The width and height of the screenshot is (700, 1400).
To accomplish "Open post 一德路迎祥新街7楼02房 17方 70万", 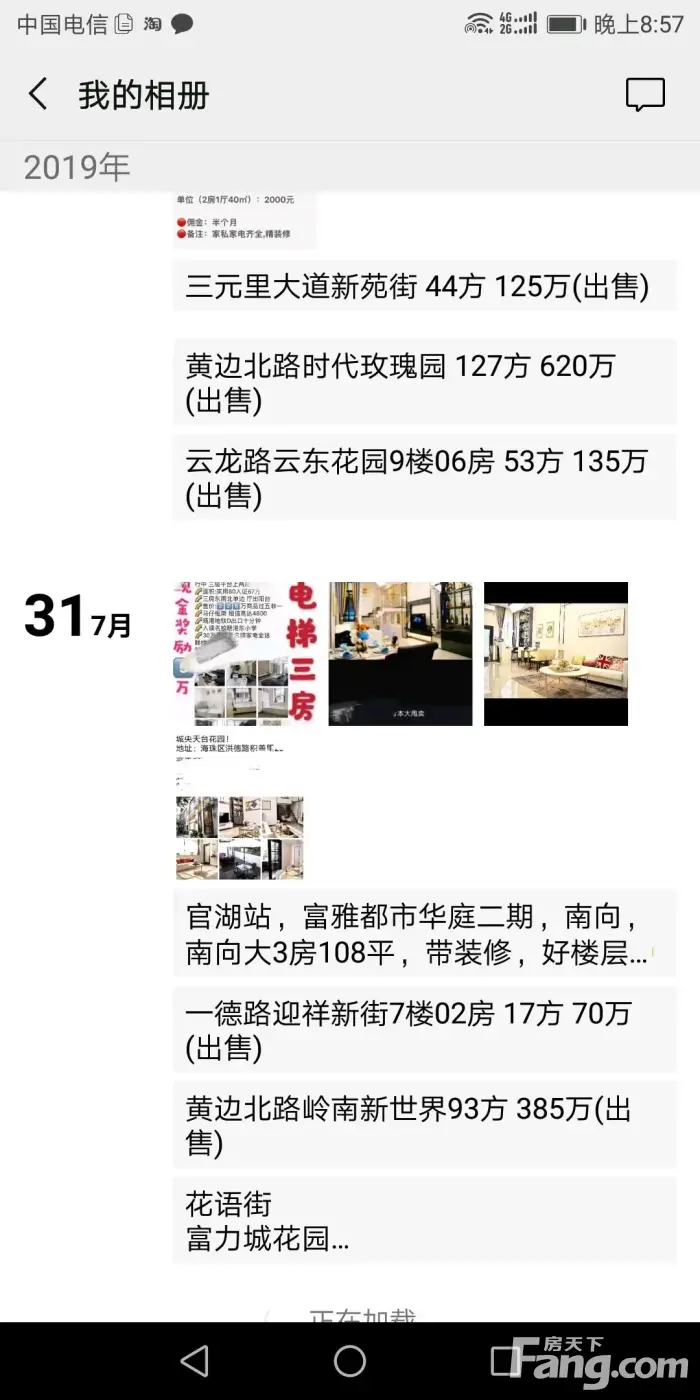I will pyautogui.click(x=424, y=1029).
